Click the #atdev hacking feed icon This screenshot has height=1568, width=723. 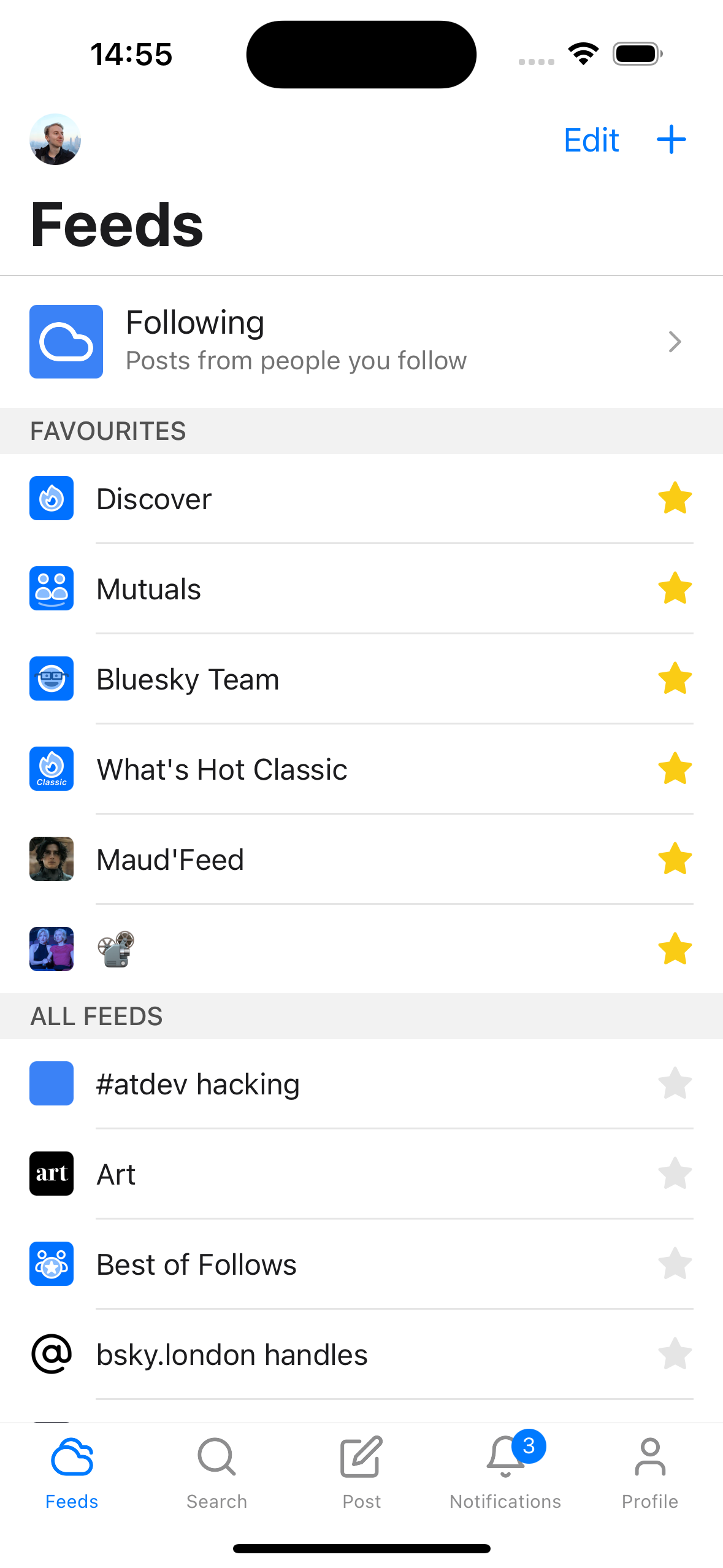(52, 1083)
